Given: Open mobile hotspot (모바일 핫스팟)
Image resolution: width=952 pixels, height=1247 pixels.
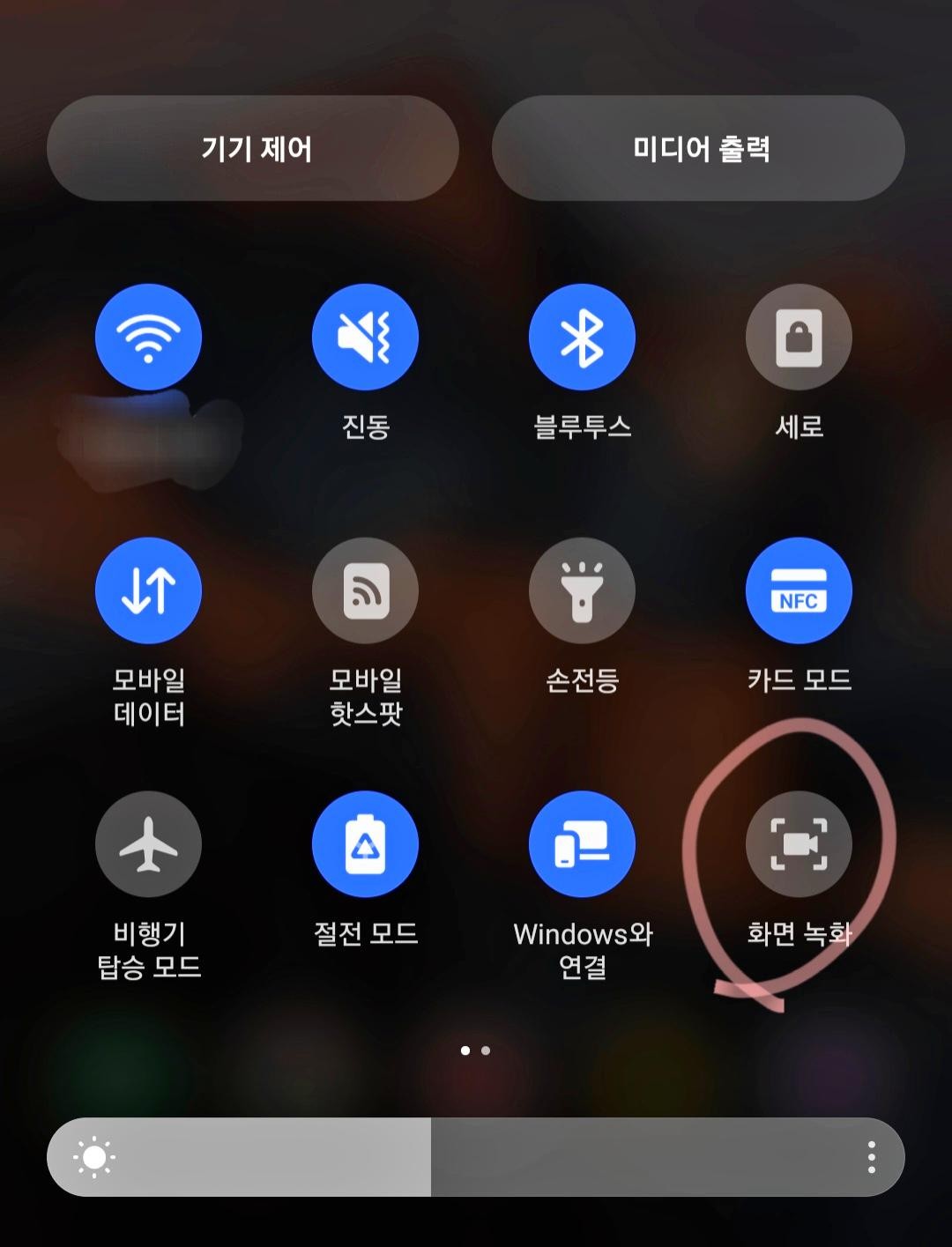Looking at the screenshot, I should pyautogui.click(x=365, y=590).
